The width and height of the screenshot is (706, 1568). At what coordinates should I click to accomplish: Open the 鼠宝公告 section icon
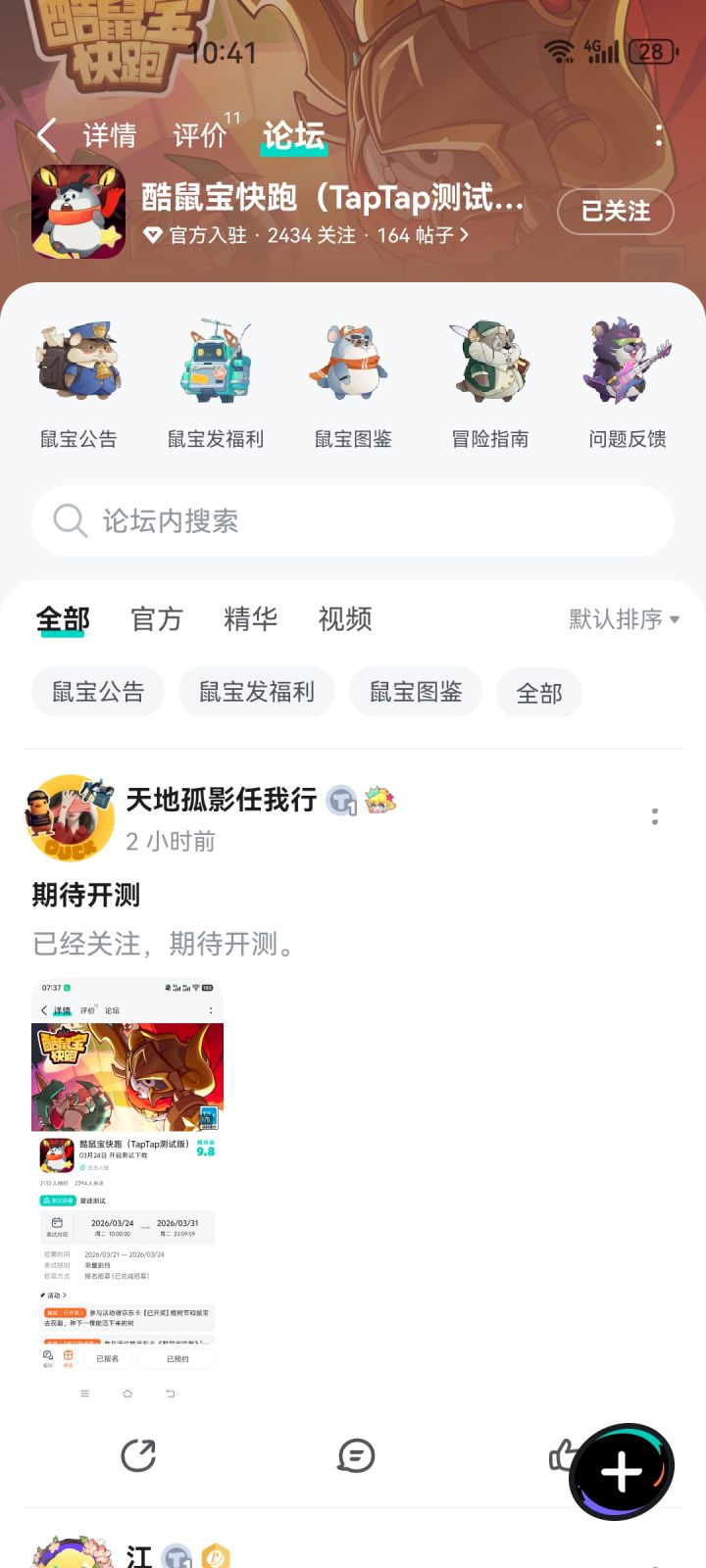coord(78,363)
